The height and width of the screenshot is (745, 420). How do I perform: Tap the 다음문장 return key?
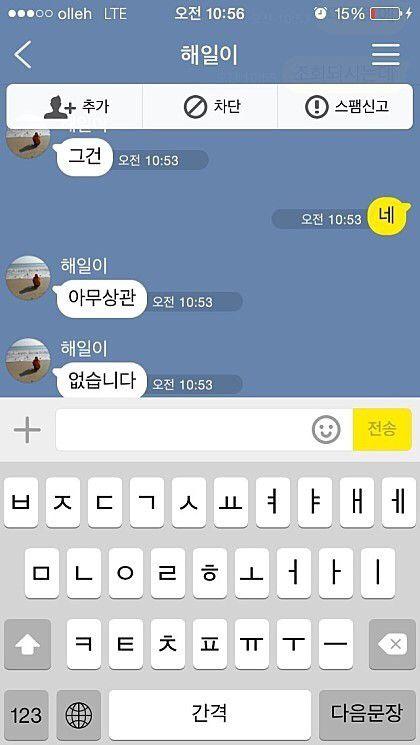click(367, 715)
